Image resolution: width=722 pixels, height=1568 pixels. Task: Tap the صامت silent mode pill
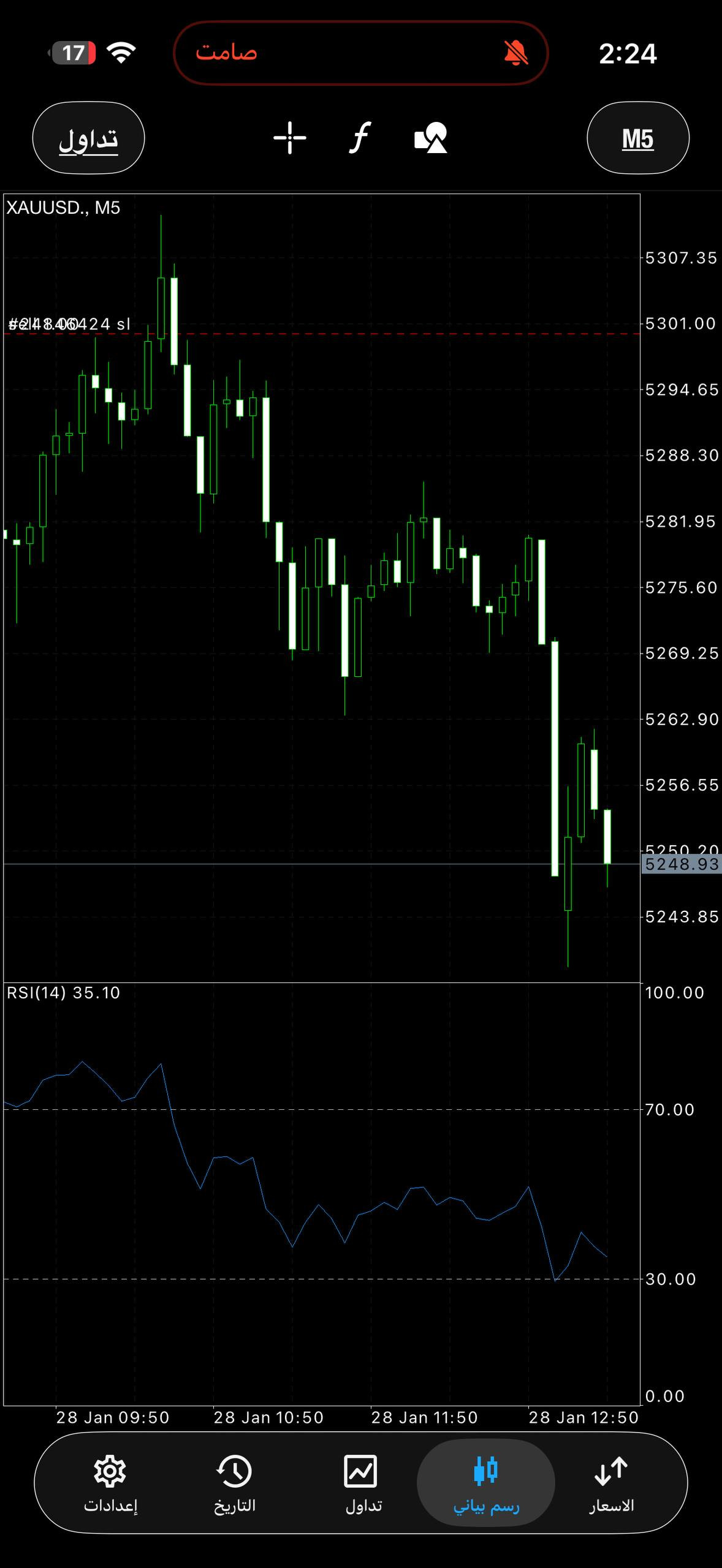pos(360,53)
